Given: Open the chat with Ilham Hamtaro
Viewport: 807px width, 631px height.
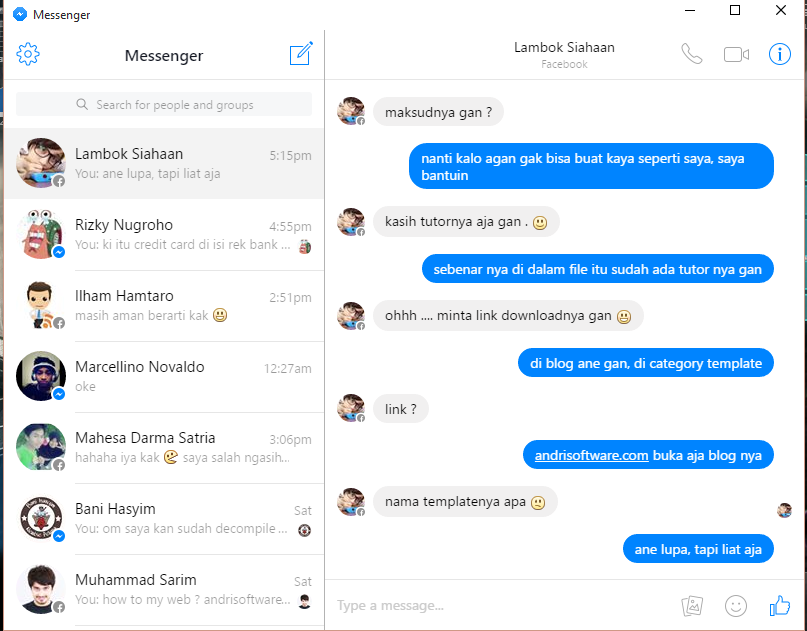Looking at the screenshot, I should coord(164,305).
